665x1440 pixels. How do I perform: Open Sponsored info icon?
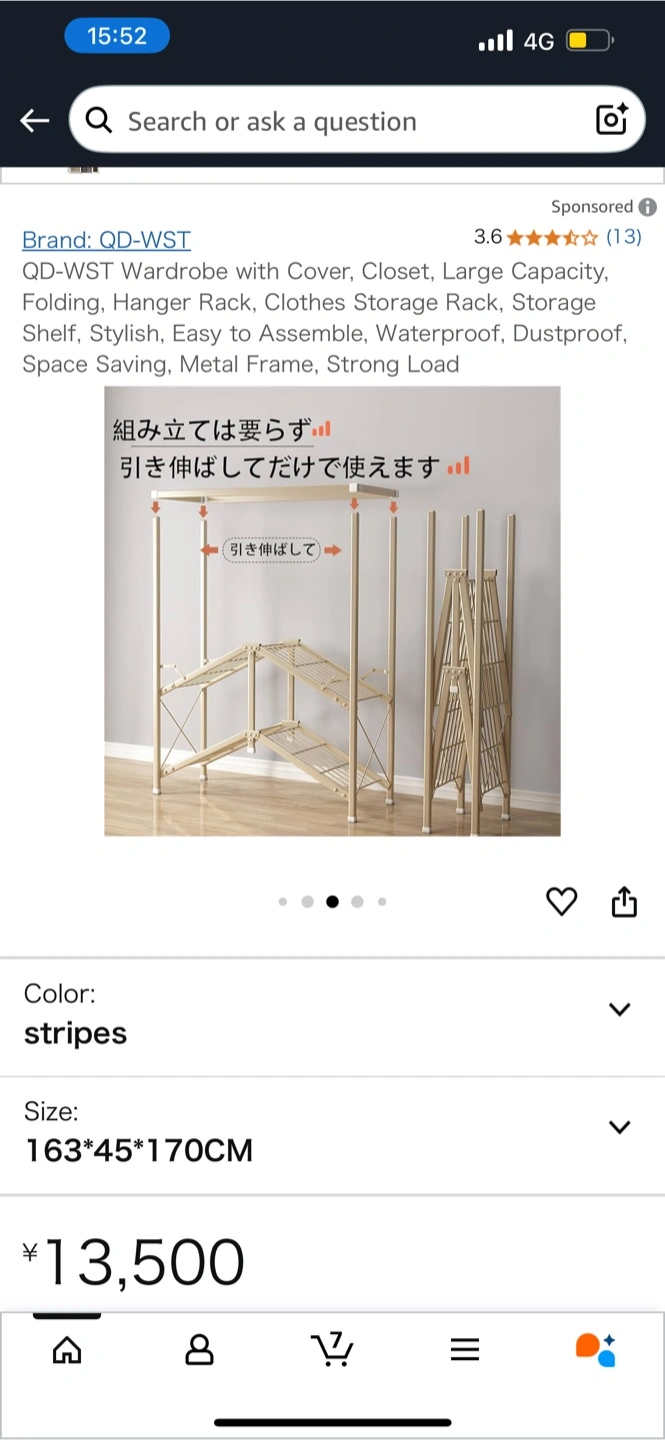click(x=648, y=207)
